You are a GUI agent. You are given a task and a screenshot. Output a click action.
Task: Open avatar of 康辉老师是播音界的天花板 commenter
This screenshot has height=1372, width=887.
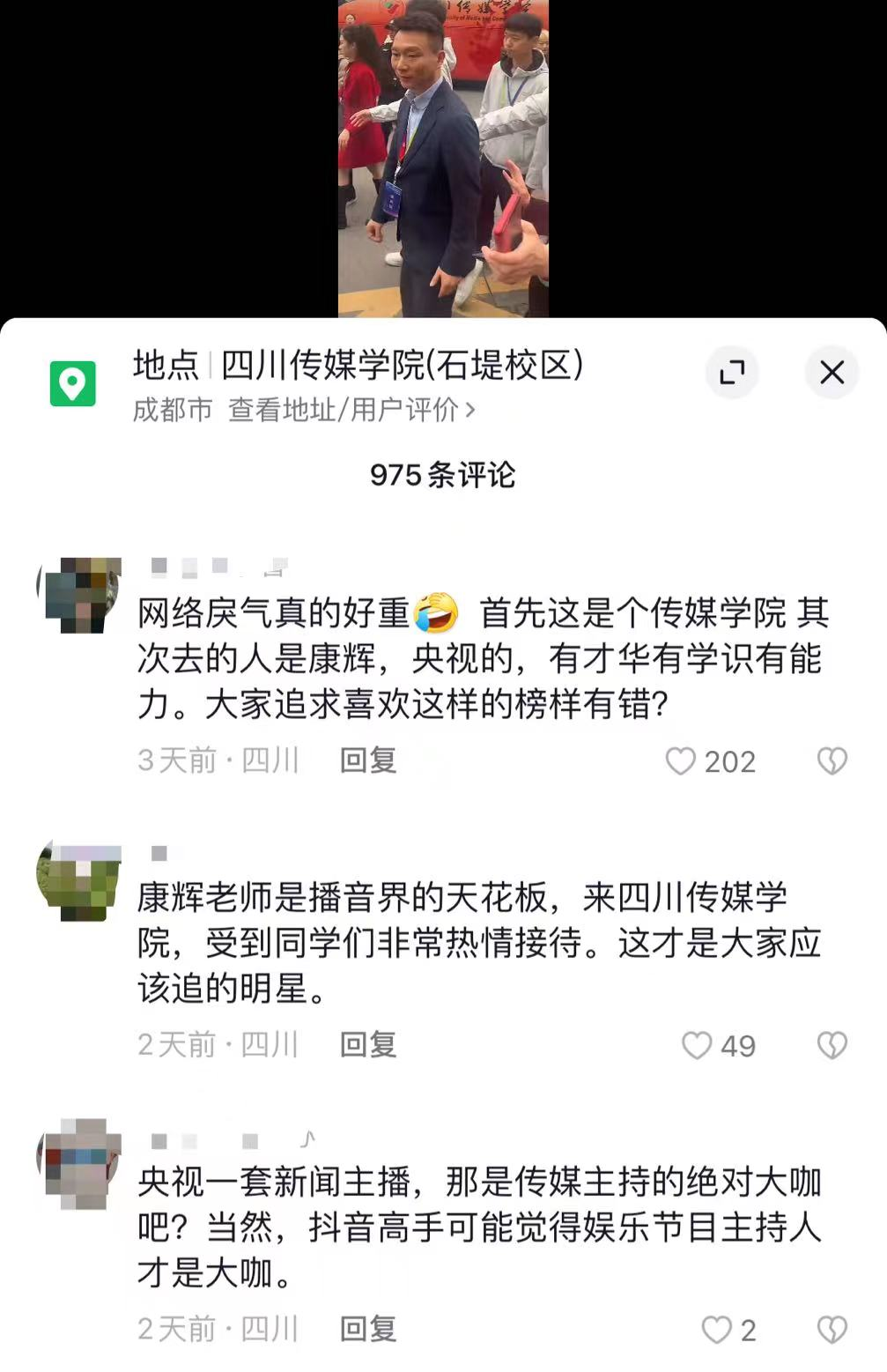[x=81, y=880]
